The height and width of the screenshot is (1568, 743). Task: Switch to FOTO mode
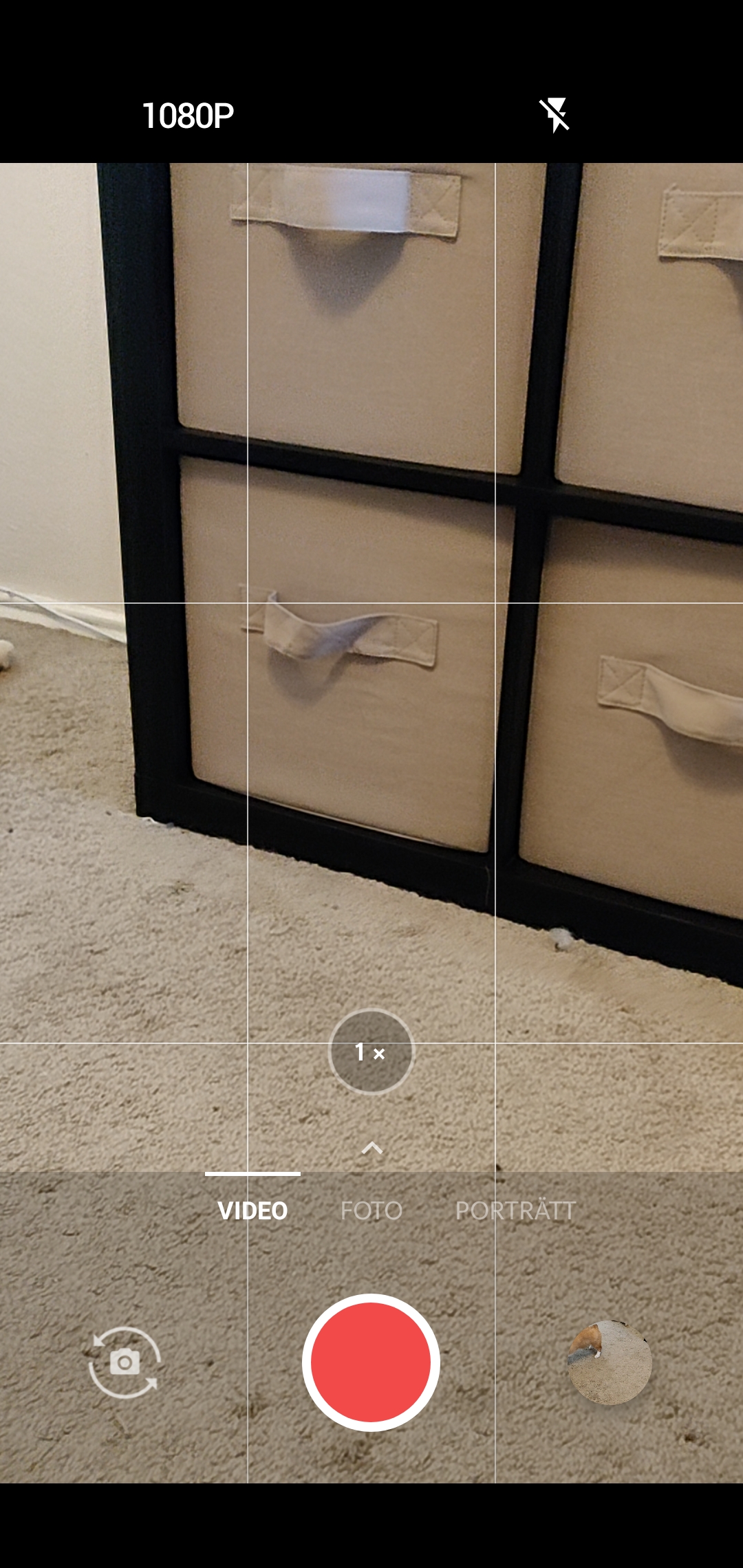pos(371,1210)
